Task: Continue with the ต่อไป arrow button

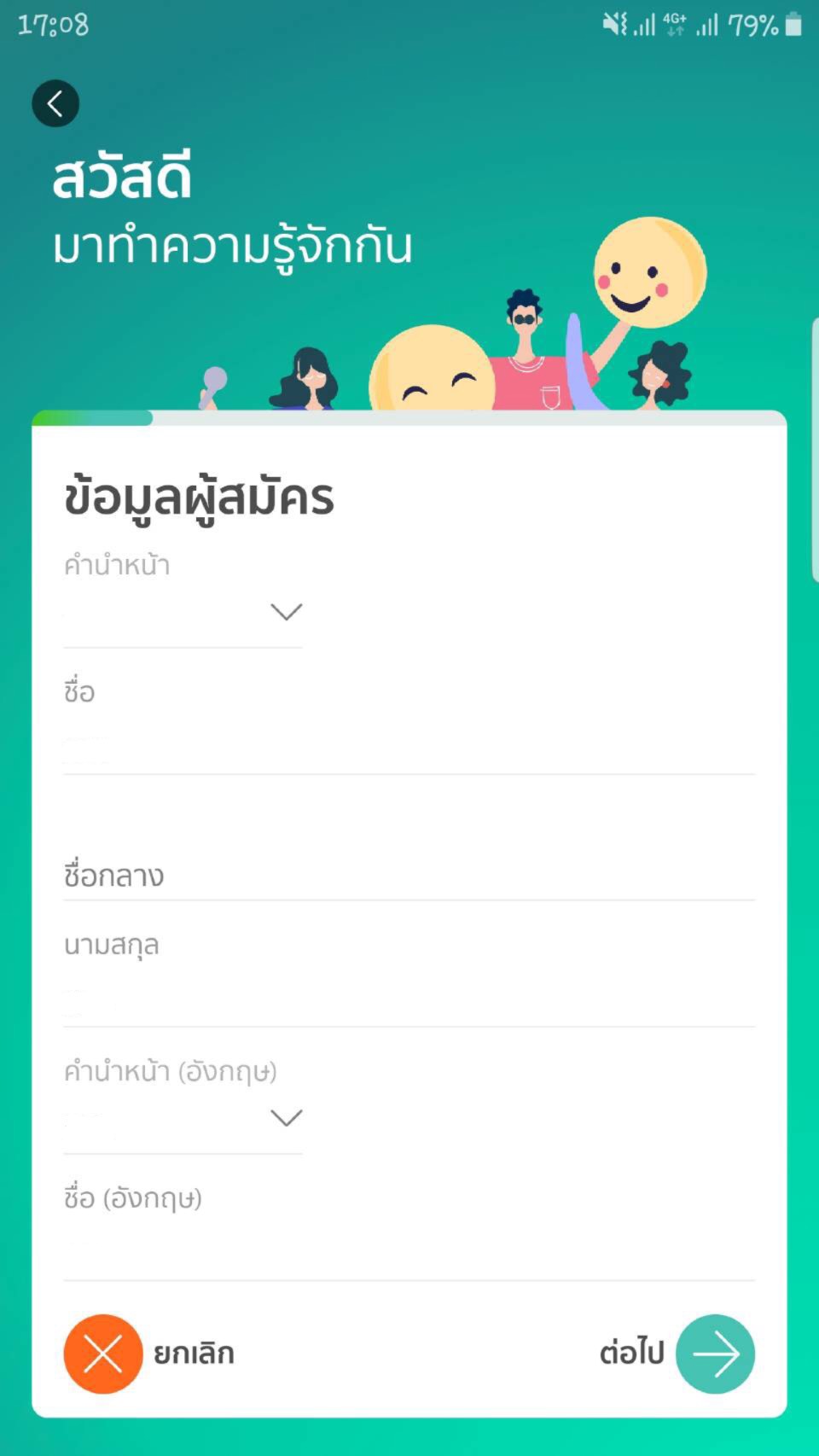Action: tap(714, 1354)
